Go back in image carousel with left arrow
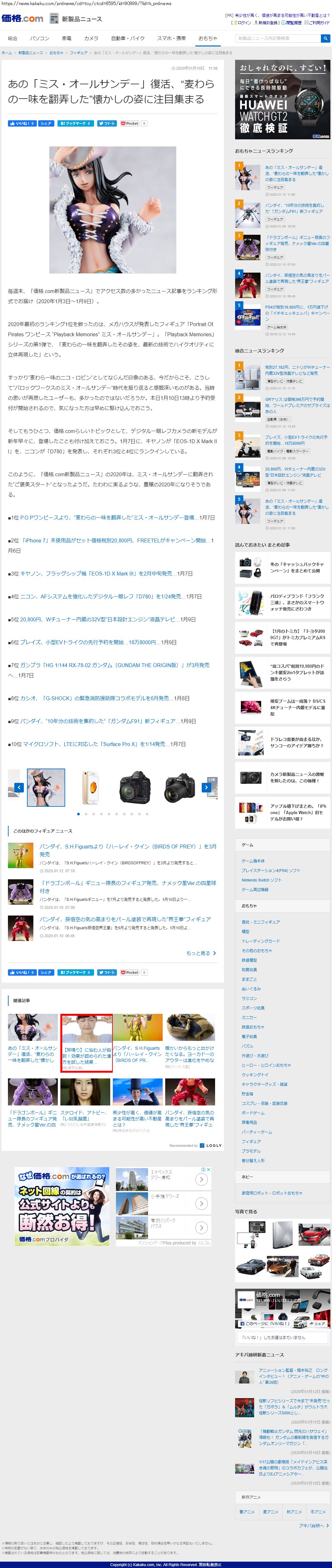Screen dimensions: 332x1568 tap(19, 787)
